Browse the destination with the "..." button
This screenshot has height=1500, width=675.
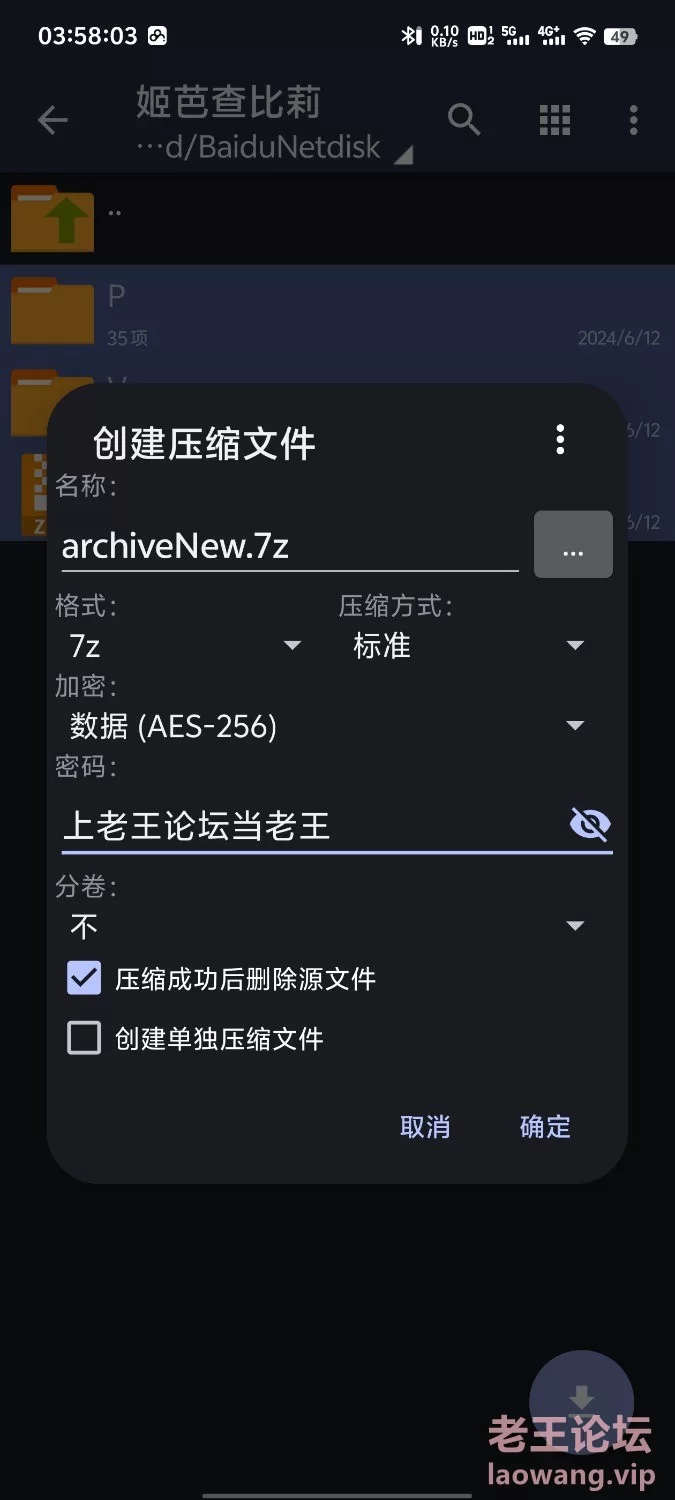pos(573,545)
